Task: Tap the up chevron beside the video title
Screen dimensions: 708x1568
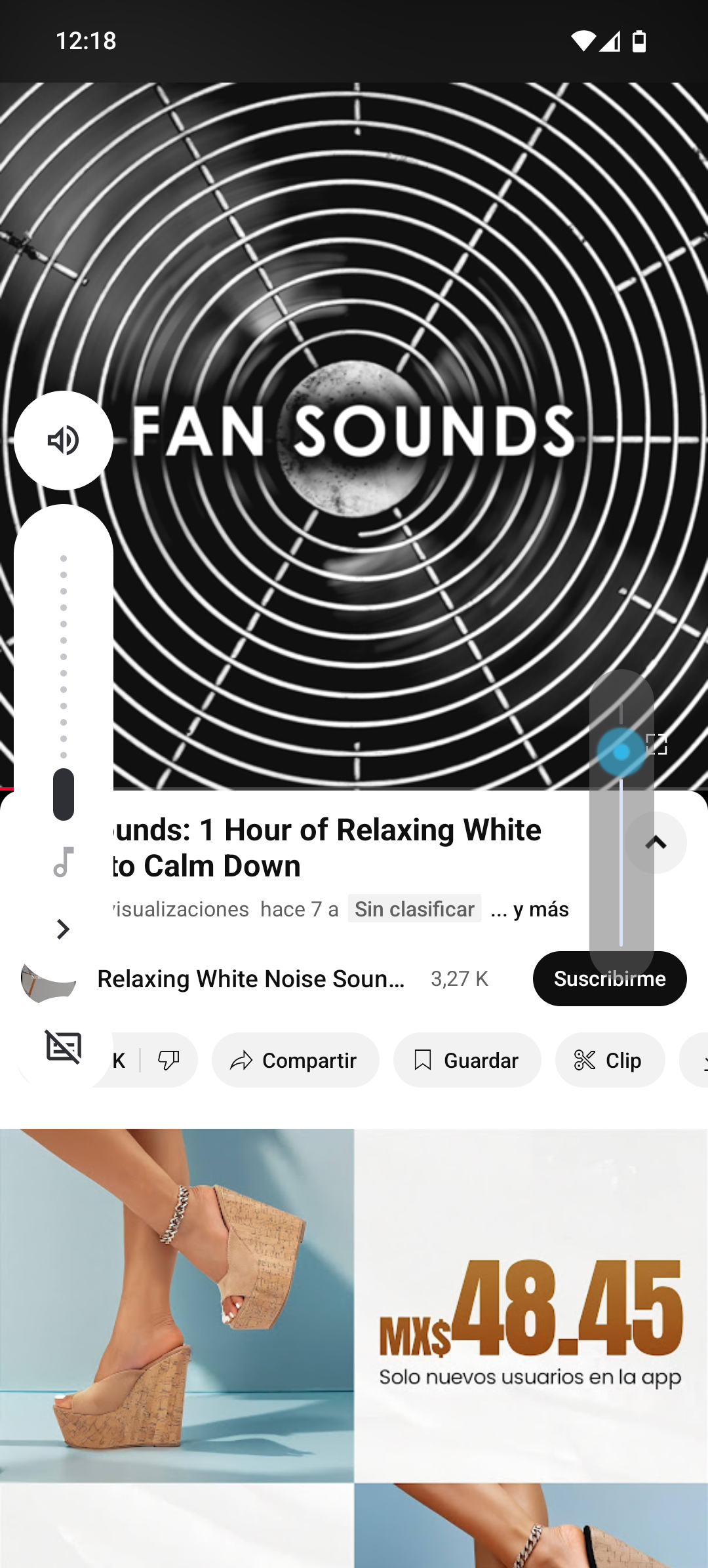Action: (656, 843)
